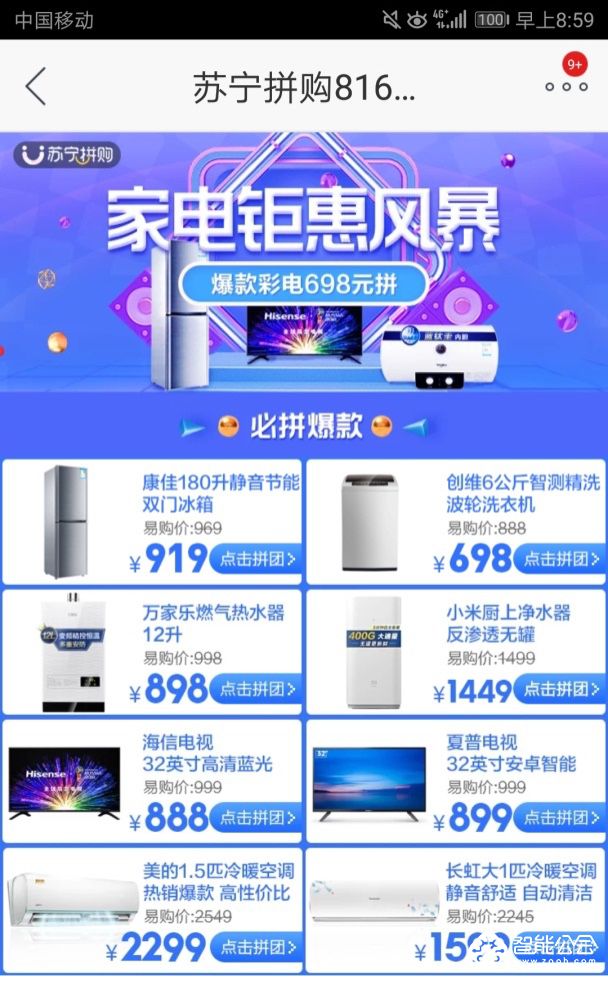Open the 家电钜惠风暴 promotion banner
Screen dimensions: 608x981
point(304,265)
